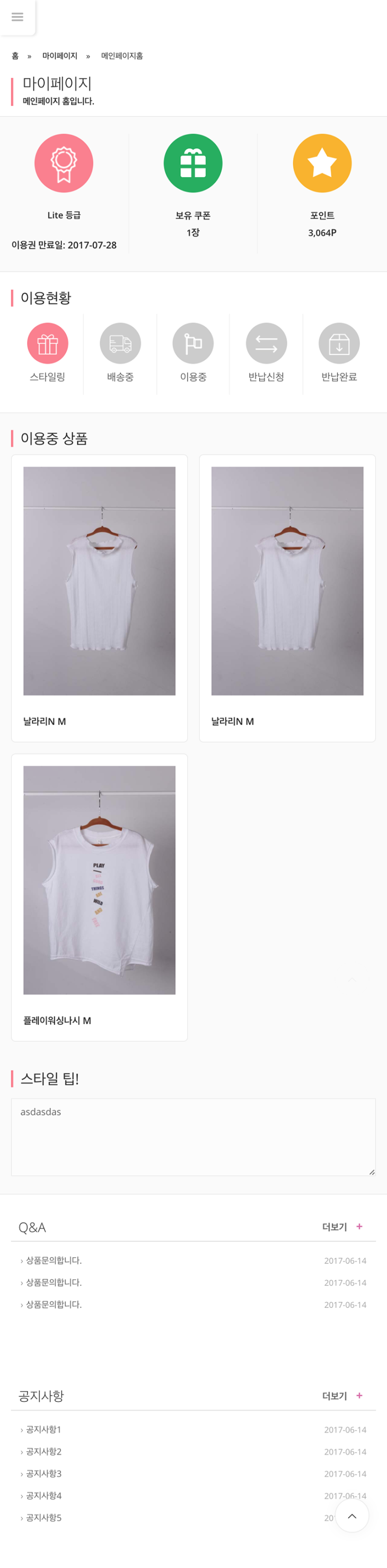Open notice 공지사항1
387x1568 pixels.
[x=43, y=1429]
